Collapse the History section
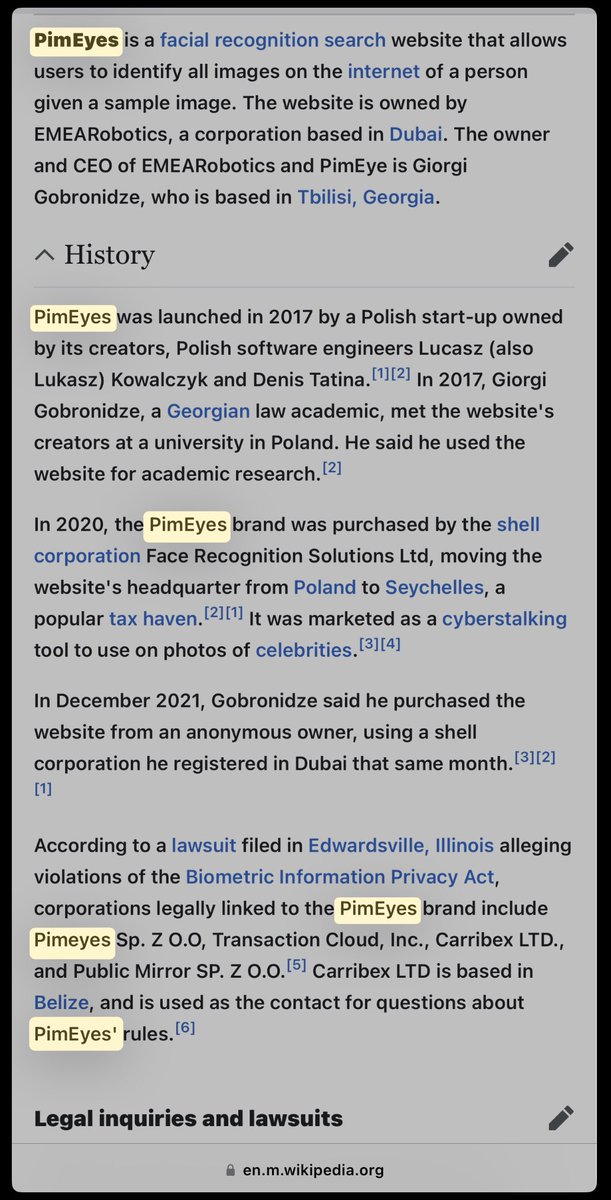This screenshot has height=1200, width=611. pos(44,255)
